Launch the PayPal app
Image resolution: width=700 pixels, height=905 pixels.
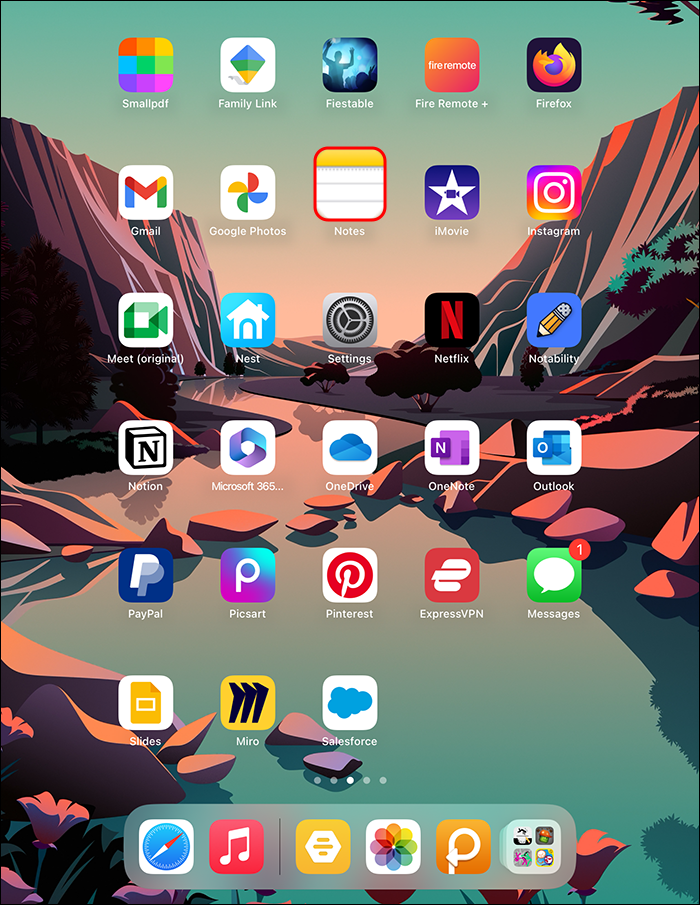coord(146,575)
